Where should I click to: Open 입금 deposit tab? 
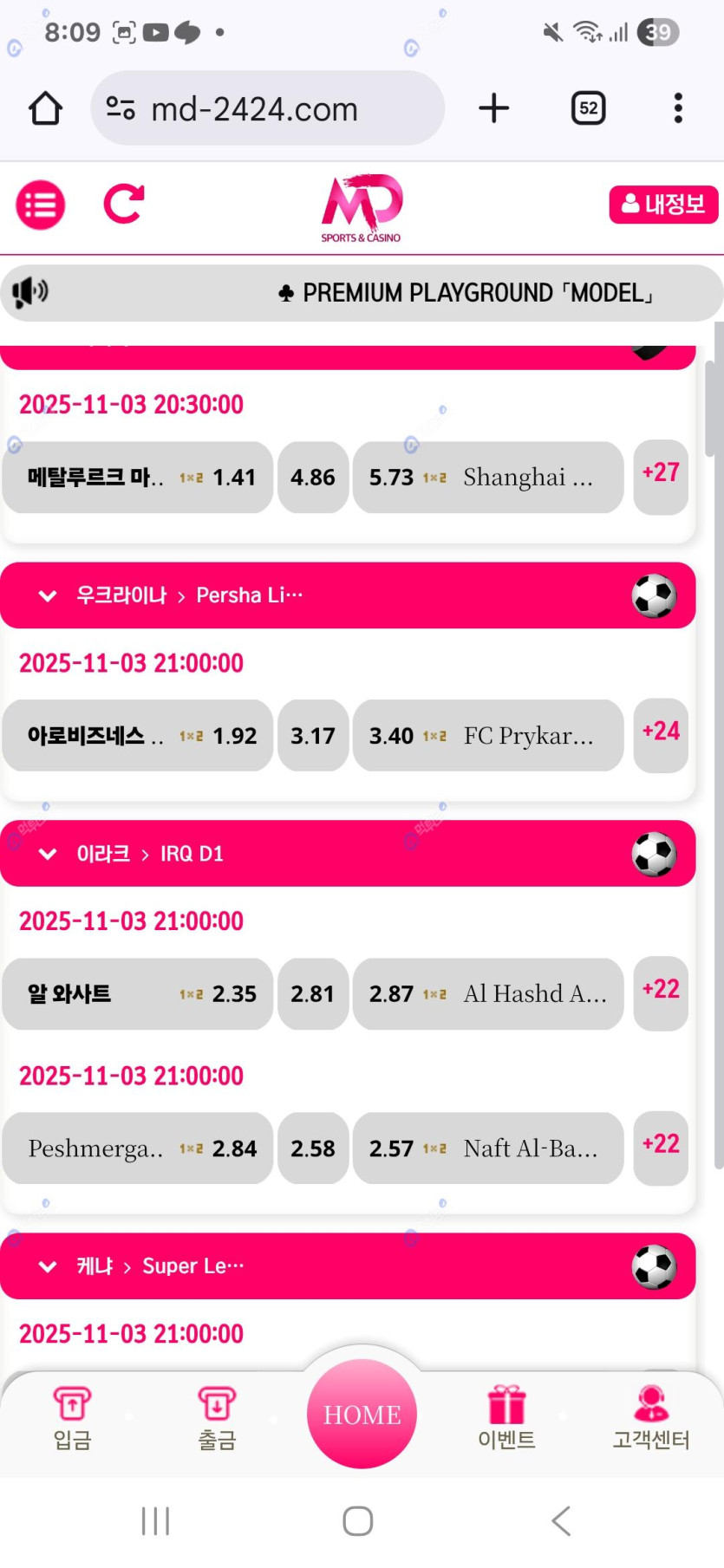(x=72, y=1418)
